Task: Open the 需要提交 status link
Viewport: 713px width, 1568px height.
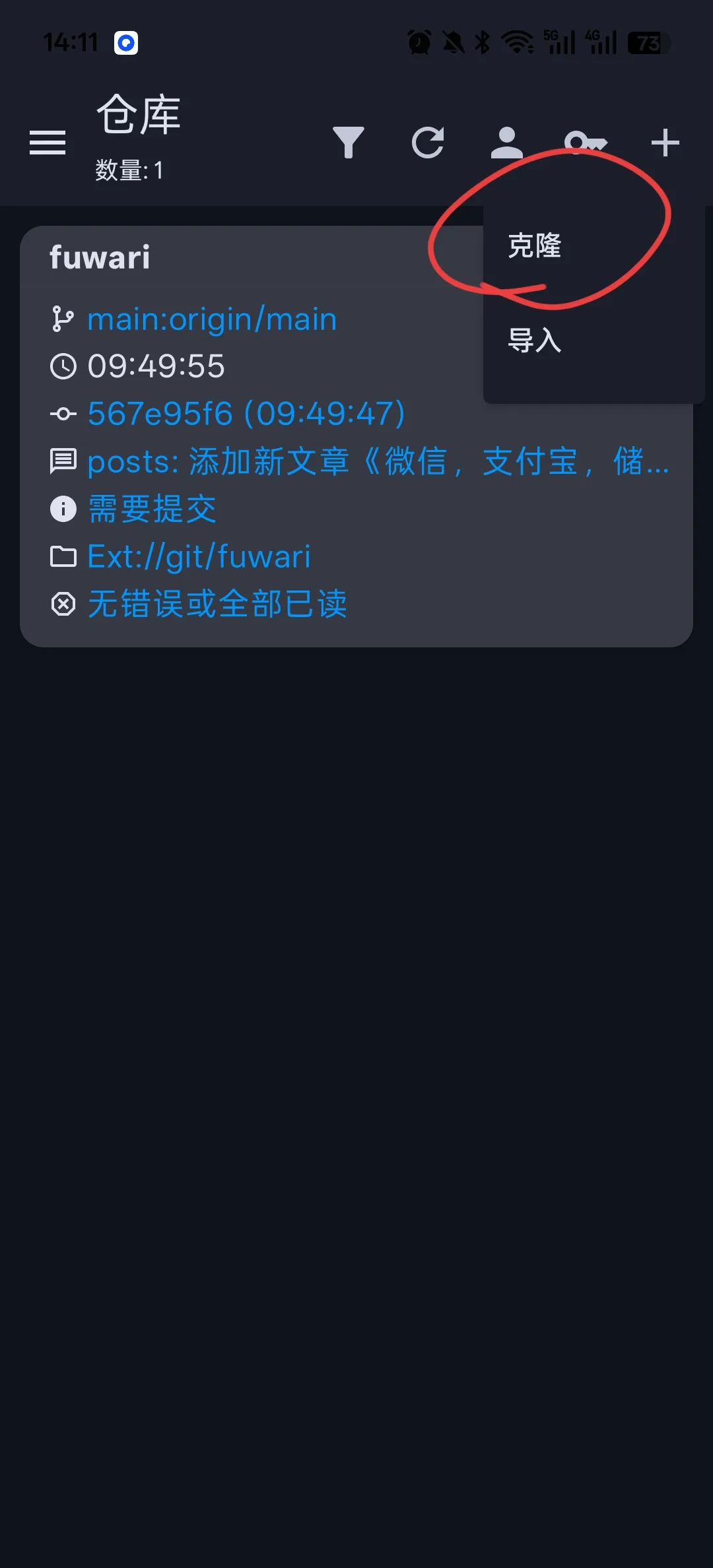Action: 152,509
